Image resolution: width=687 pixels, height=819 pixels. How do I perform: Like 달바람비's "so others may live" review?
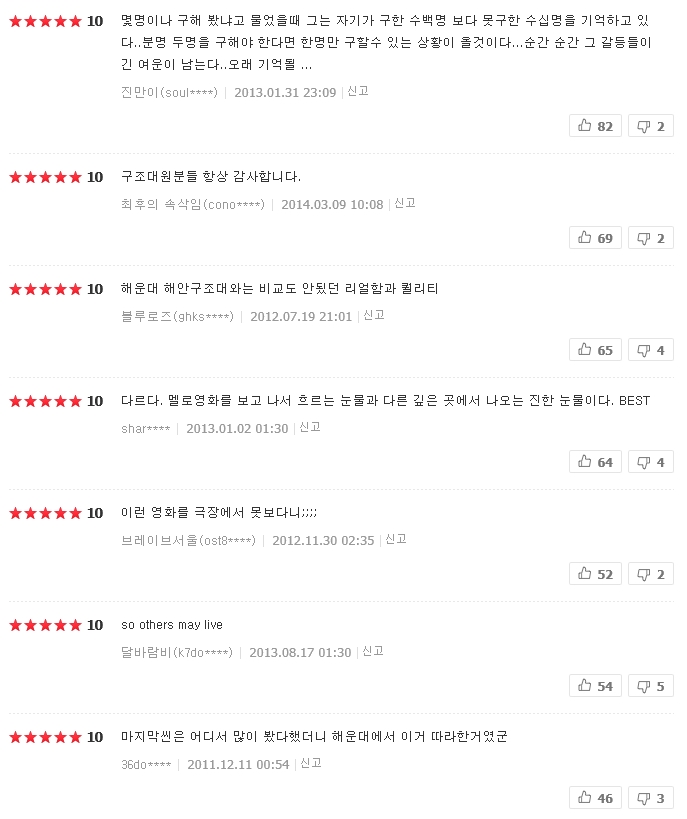(595, 686)
